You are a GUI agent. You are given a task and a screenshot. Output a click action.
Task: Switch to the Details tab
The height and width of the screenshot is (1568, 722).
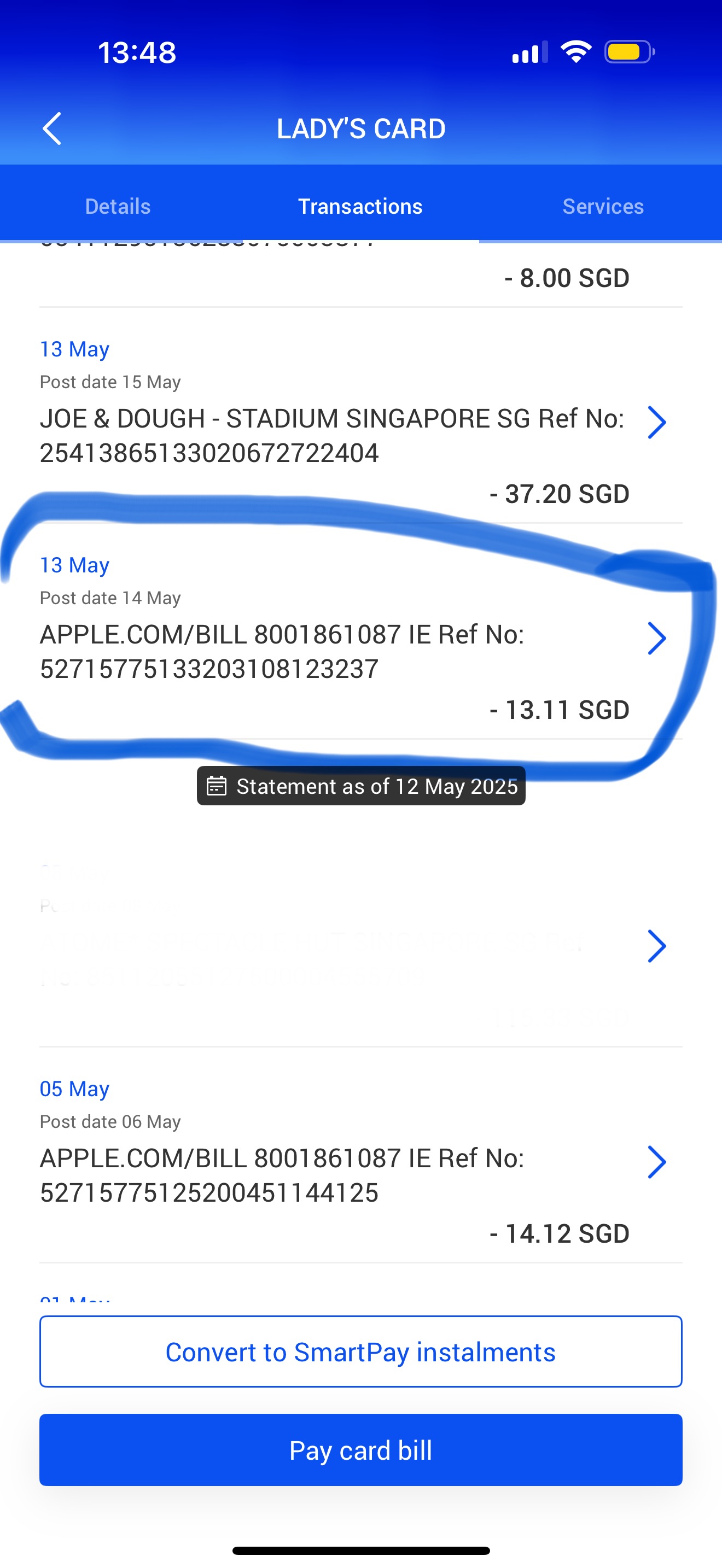point(118,206)
